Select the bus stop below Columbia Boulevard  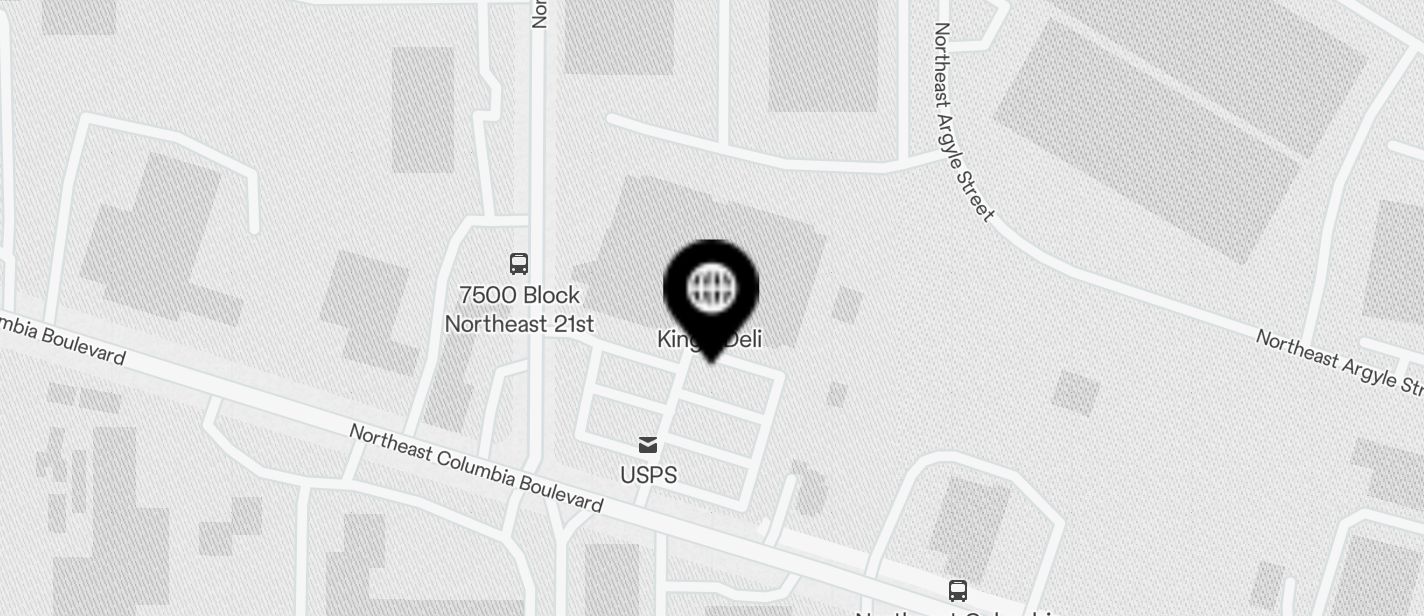957,590
